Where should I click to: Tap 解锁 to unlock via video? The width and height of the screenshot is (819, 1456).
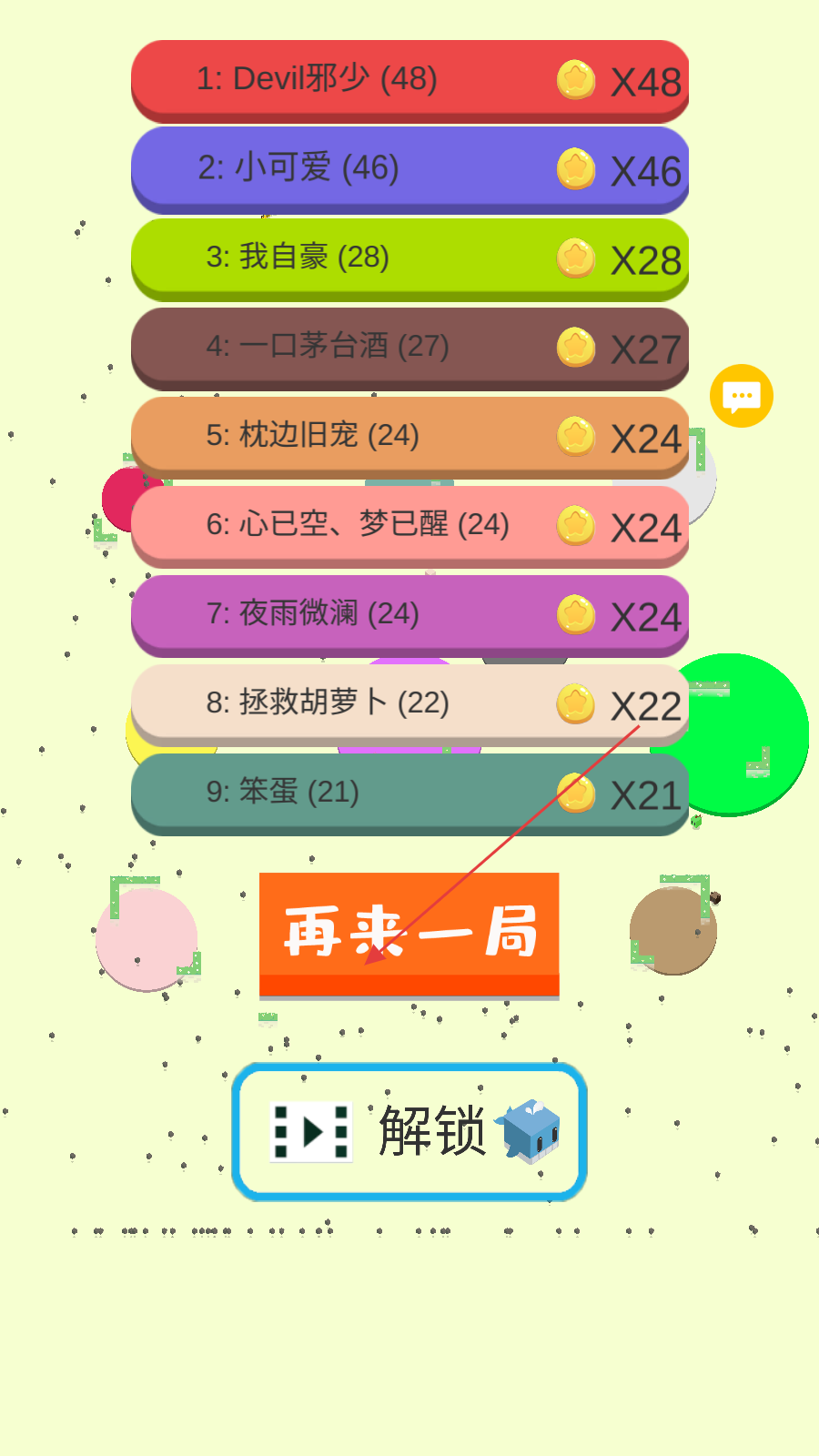coord(409,1131)
